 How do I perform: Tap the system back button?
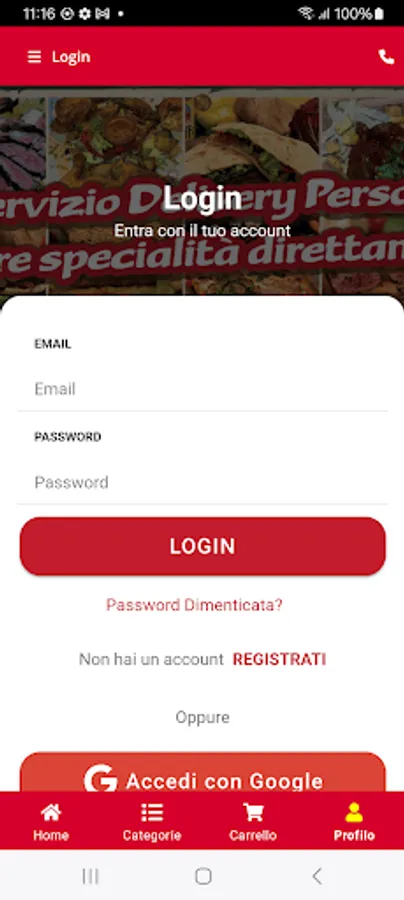click(x=317, y=876)
